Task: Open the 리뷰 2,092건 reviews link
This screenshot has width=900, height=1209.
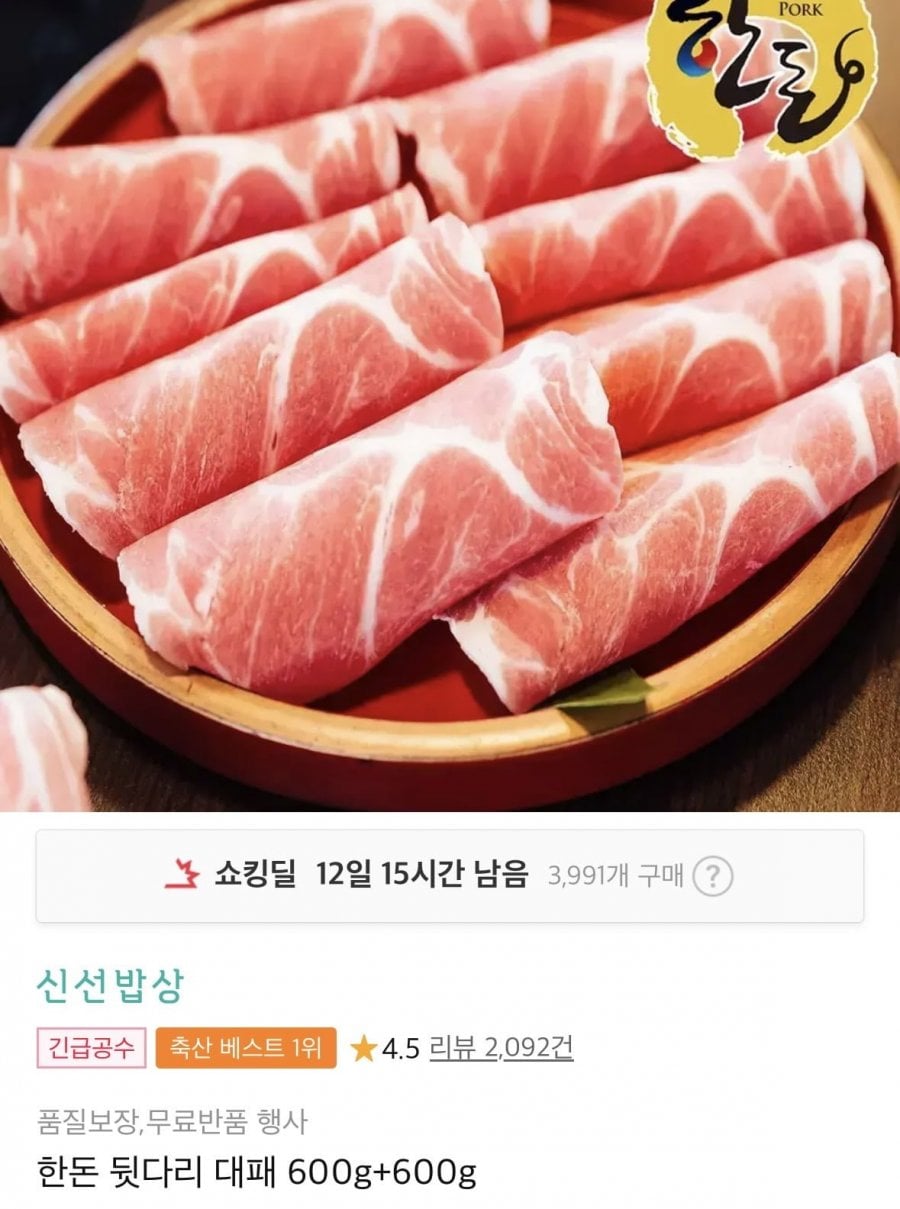Action: point(501,1048)
